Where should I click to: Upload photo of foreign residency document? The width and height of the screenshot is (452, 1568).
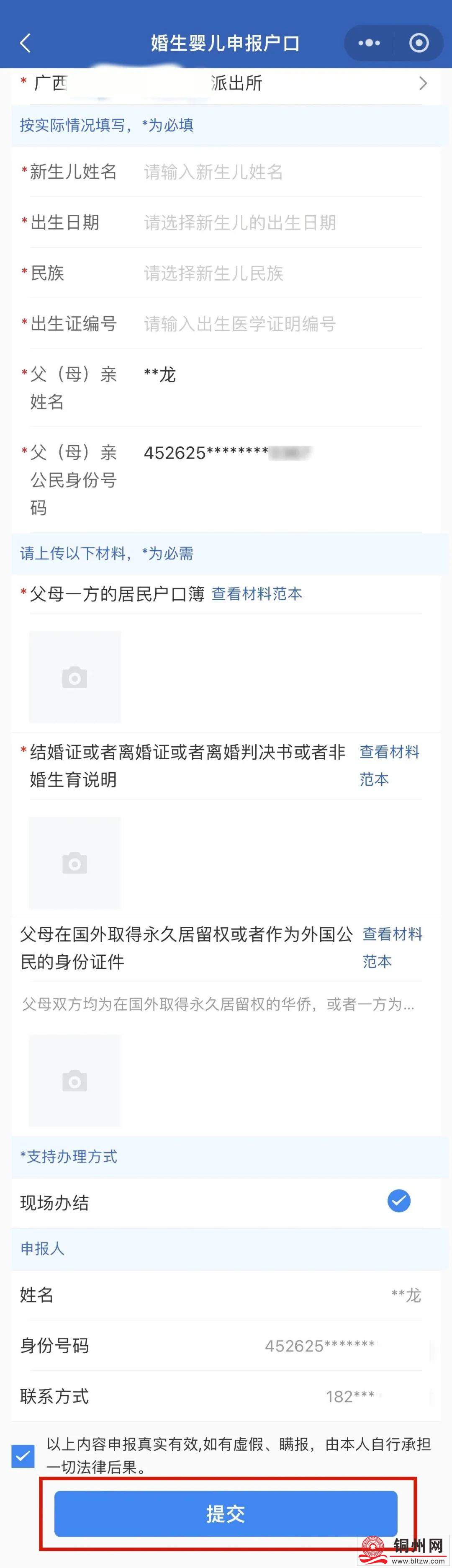tap(75, 1081)
